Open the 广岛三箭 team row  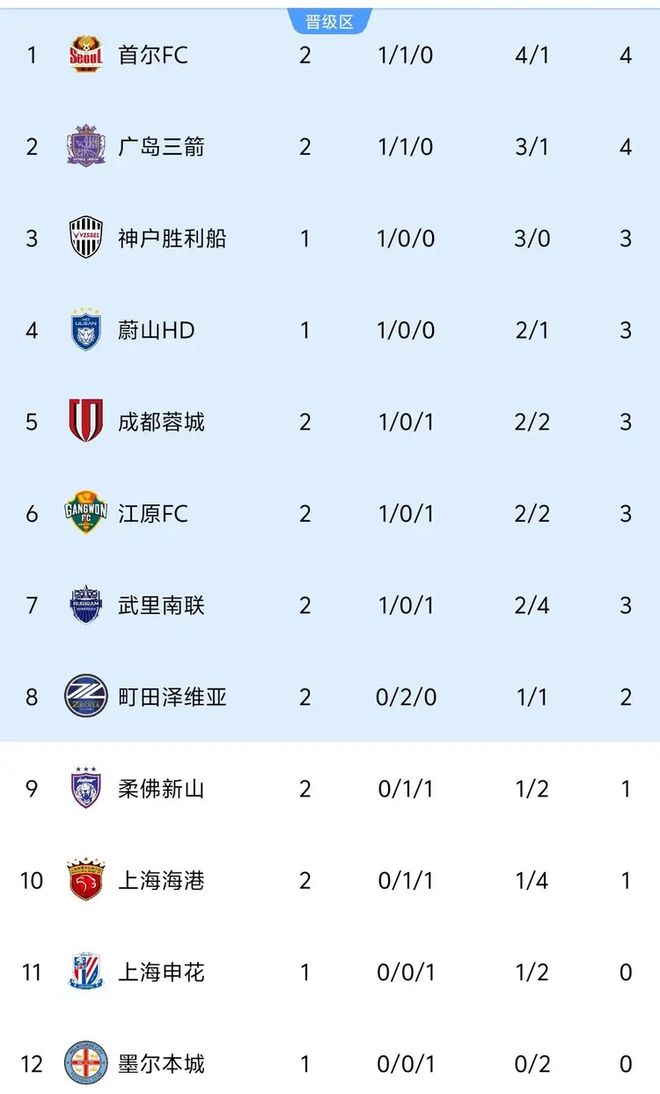coord(161,147)
